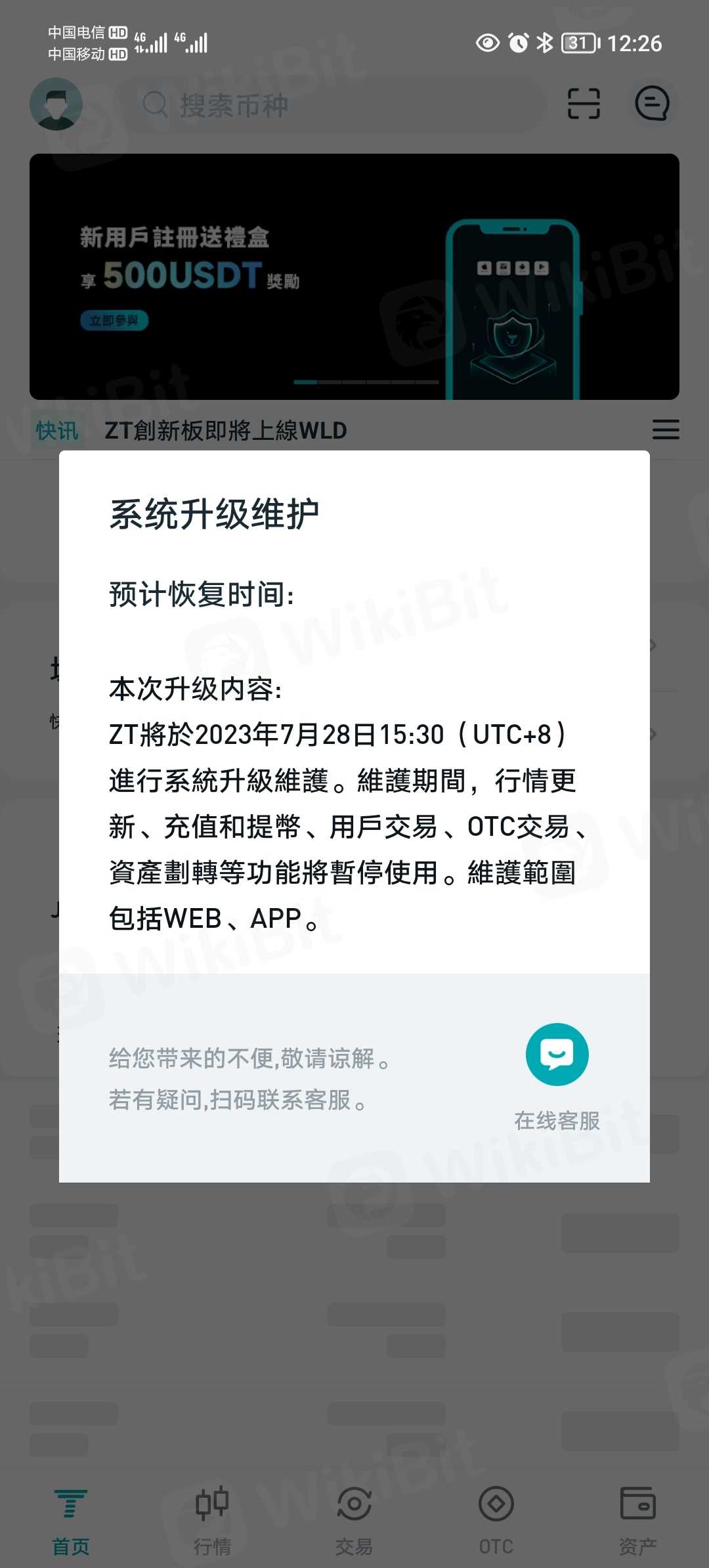This screenshot has width=709, height=1568.
Task: Open the profile avatar
Action: [56, 104]
